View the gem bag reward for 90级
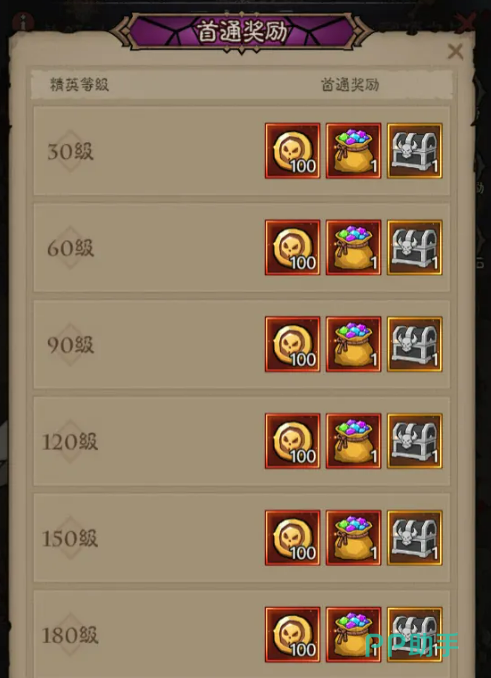This screenshot has height=678, width=491. pyautogui.click(x=354, y=345)
